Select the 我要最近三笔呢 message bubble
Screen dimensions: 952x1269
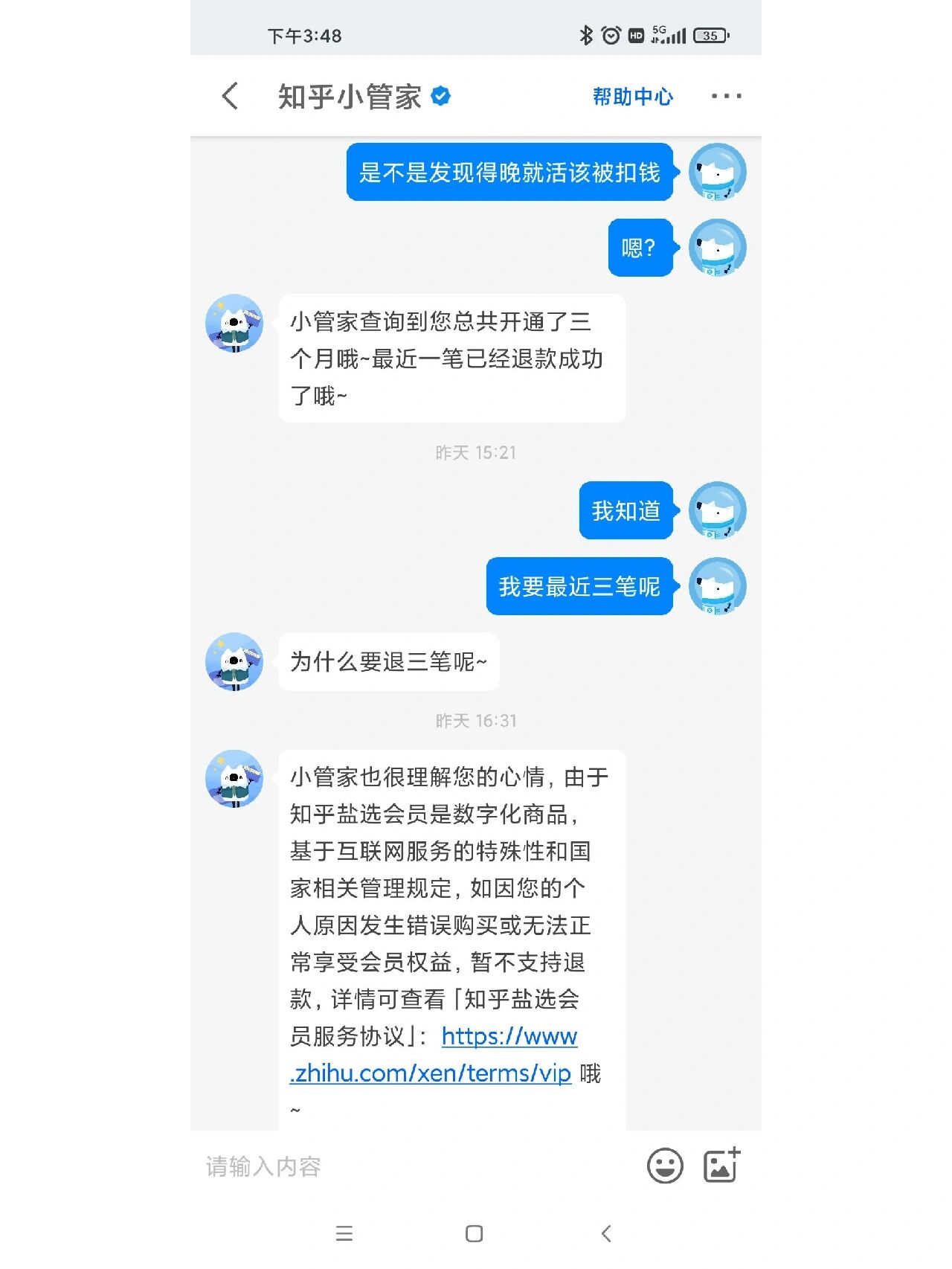click(580, 585)
